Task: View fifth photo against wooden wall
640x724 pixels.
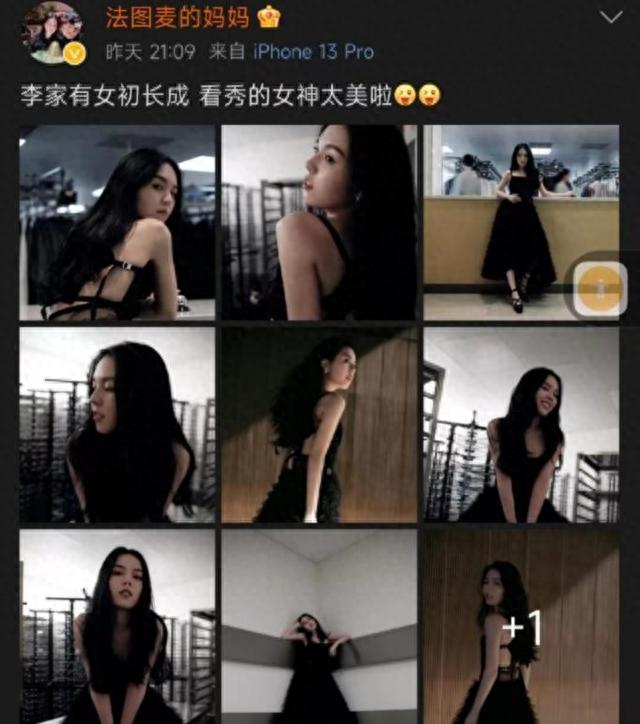Action: click(x=319, y=425)
